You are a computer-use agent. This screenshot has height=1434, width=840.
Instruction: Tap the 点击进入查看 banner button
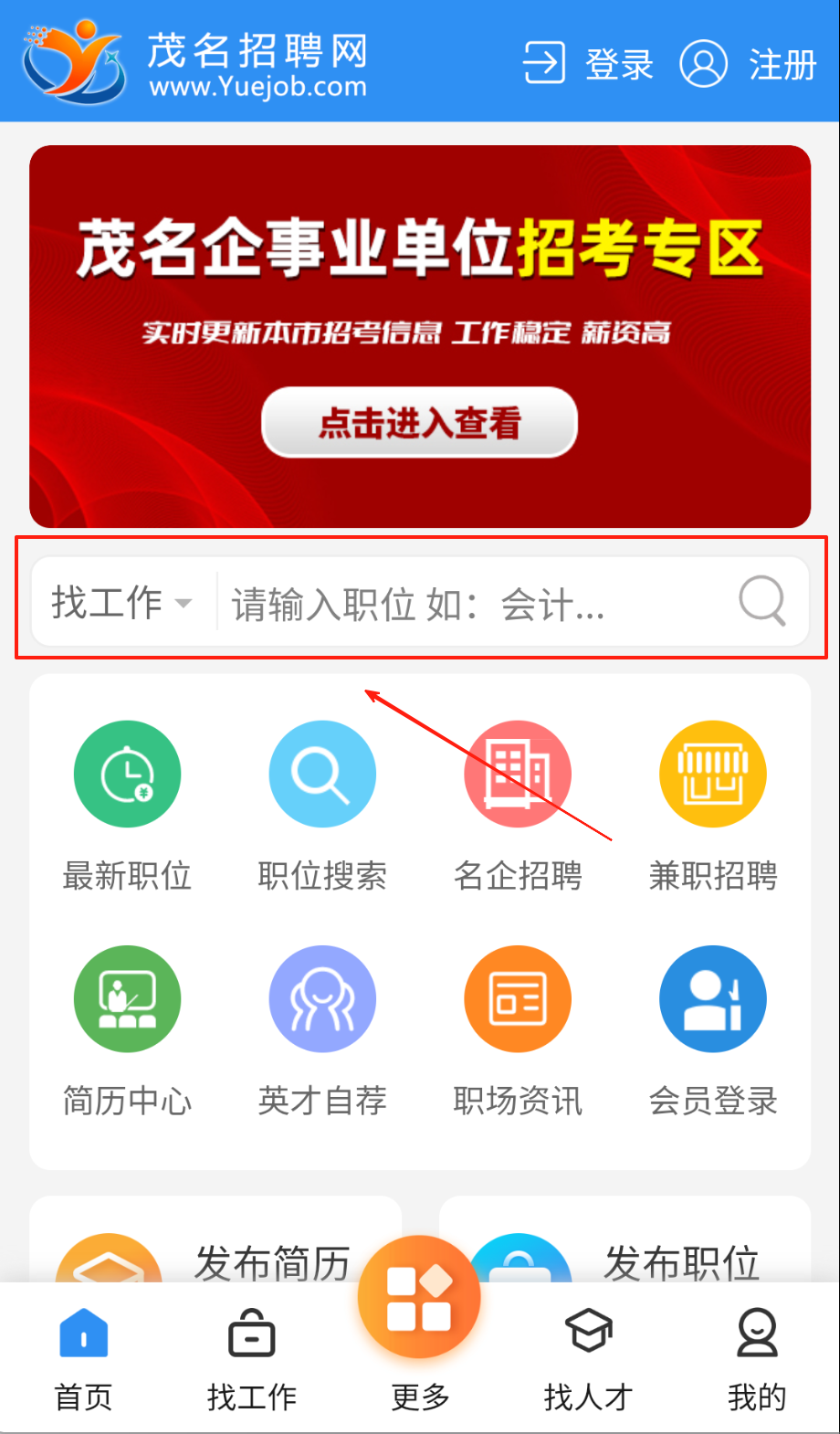419,422
